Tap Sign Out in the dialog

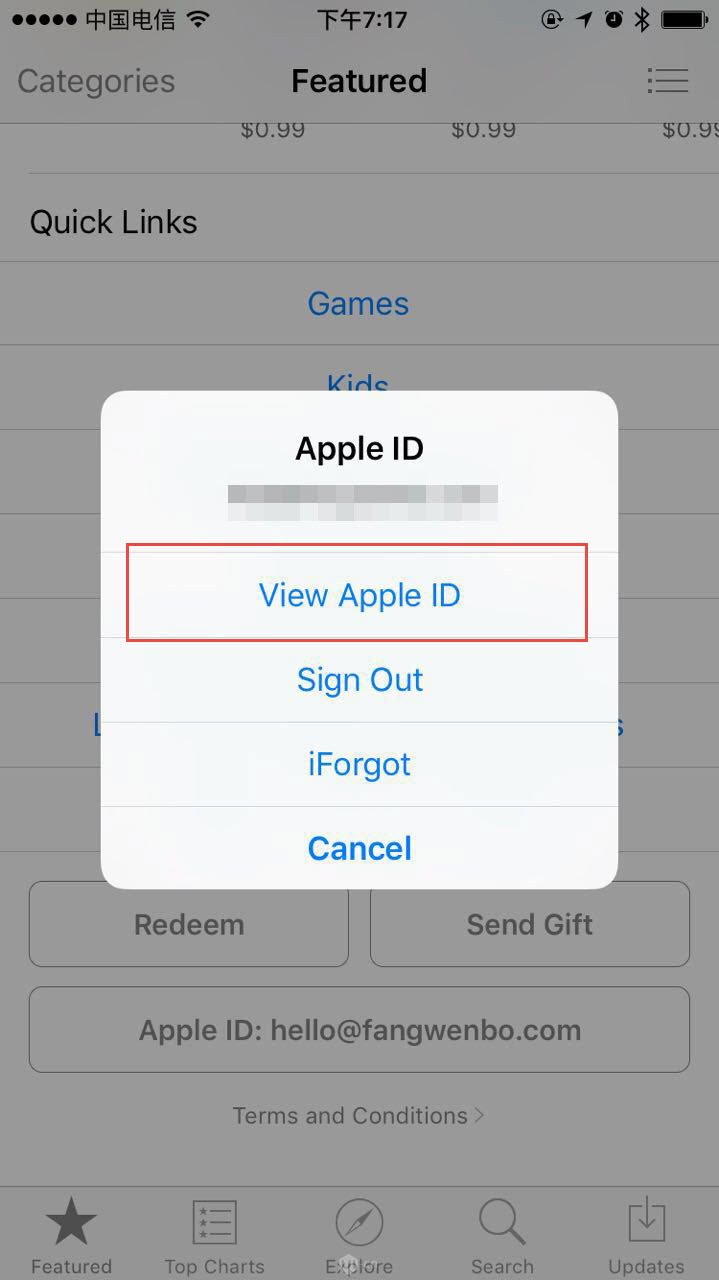pos(359,680)
